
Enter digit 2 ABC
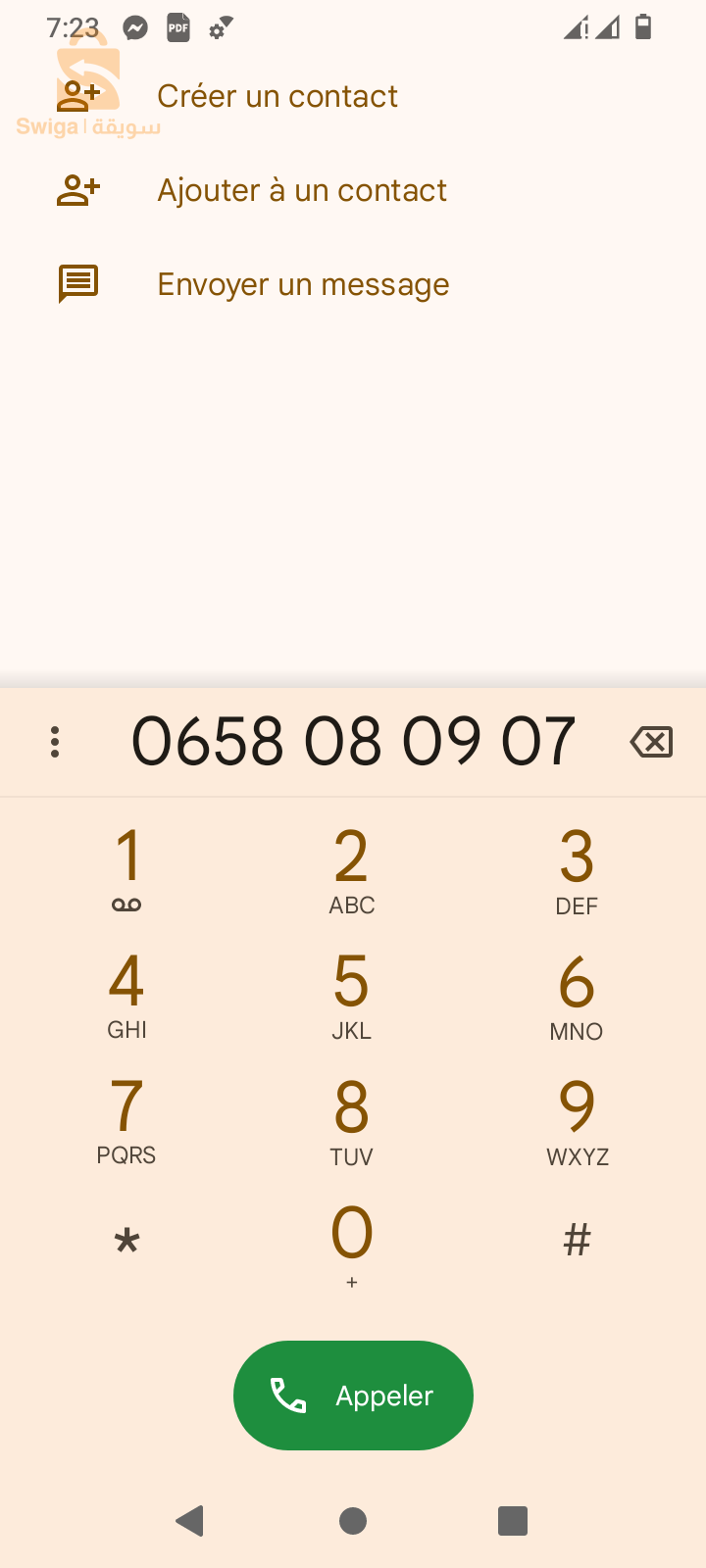pos(352,869)
